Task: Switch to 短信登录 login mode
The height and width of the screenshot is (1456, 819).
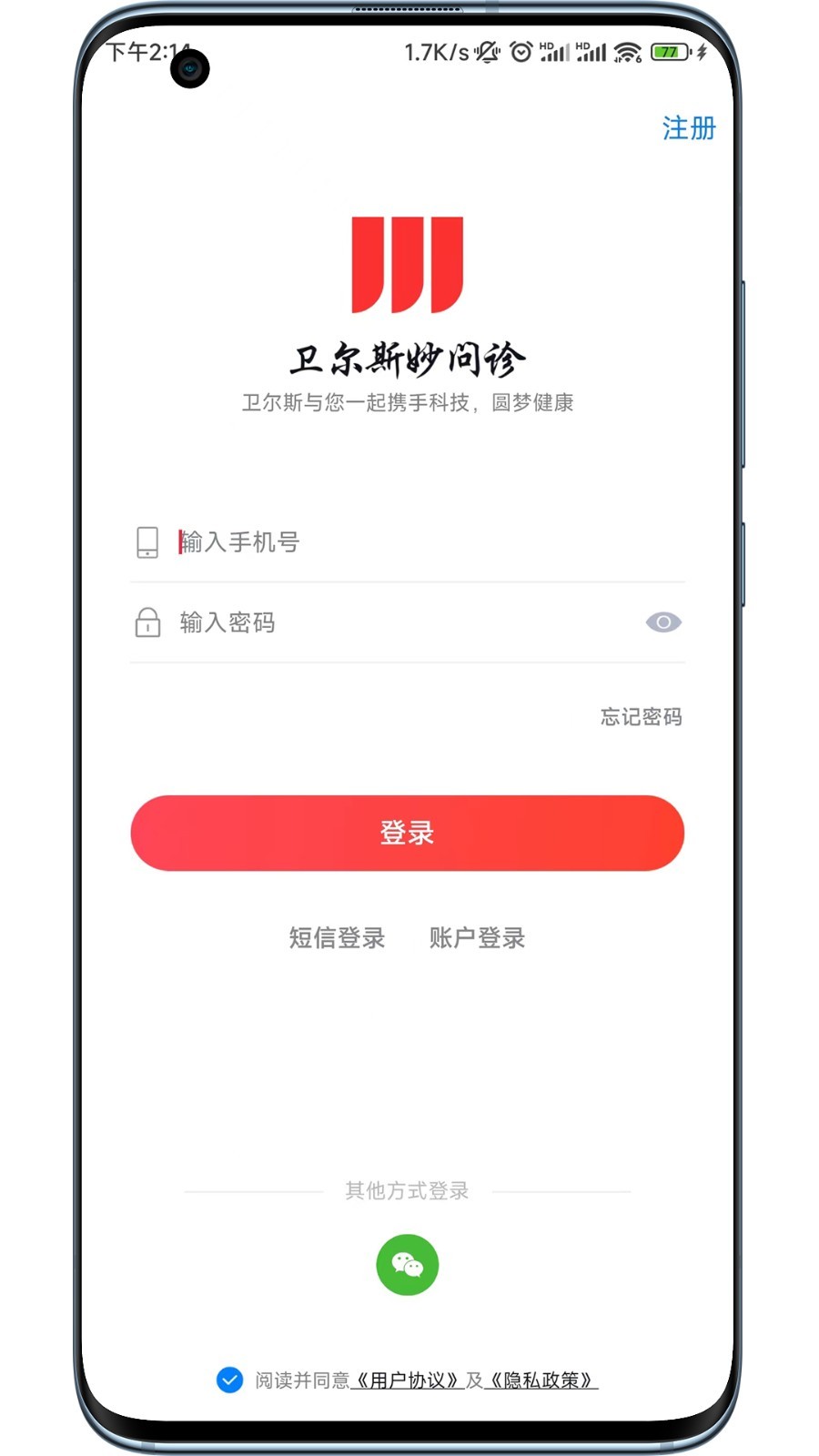Action: pos(337,938)
